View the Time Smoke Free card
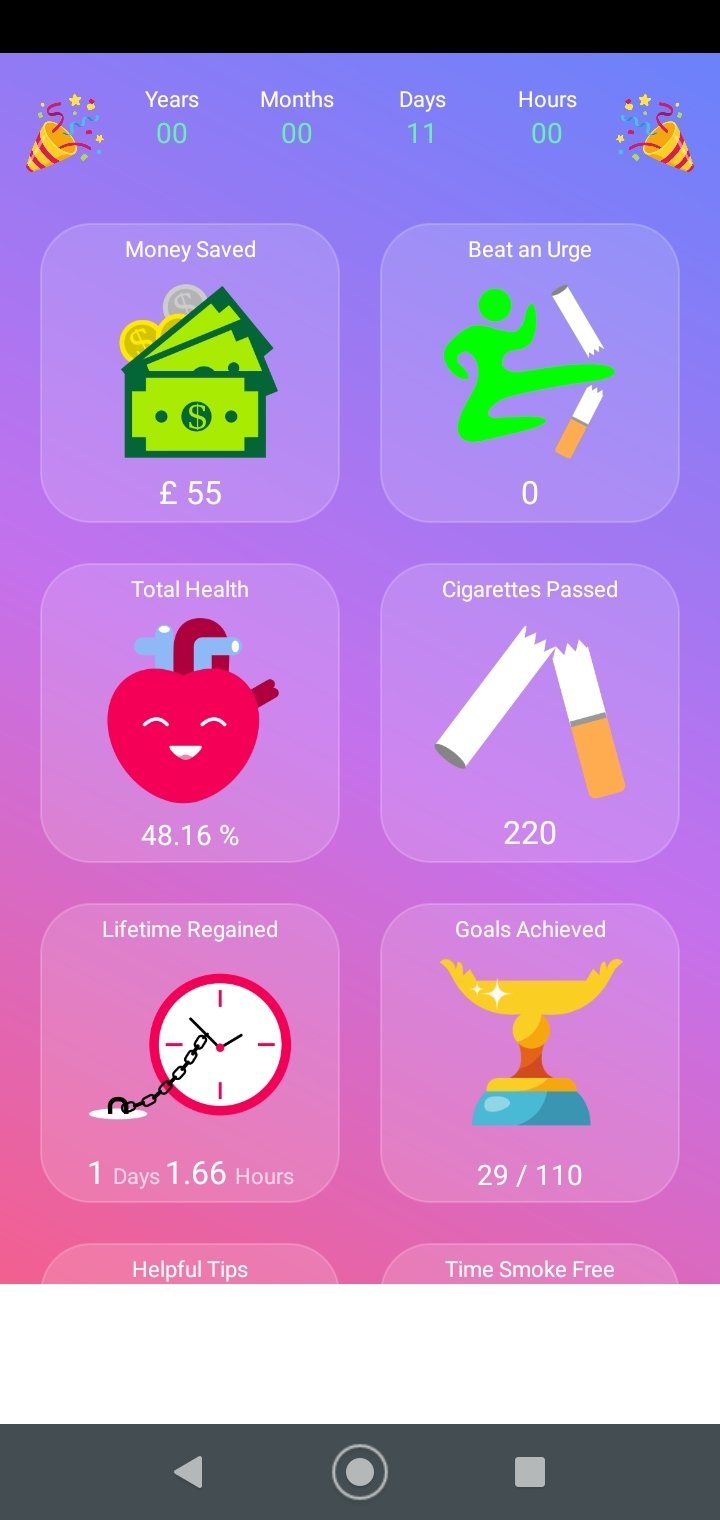 (530, 1266)
